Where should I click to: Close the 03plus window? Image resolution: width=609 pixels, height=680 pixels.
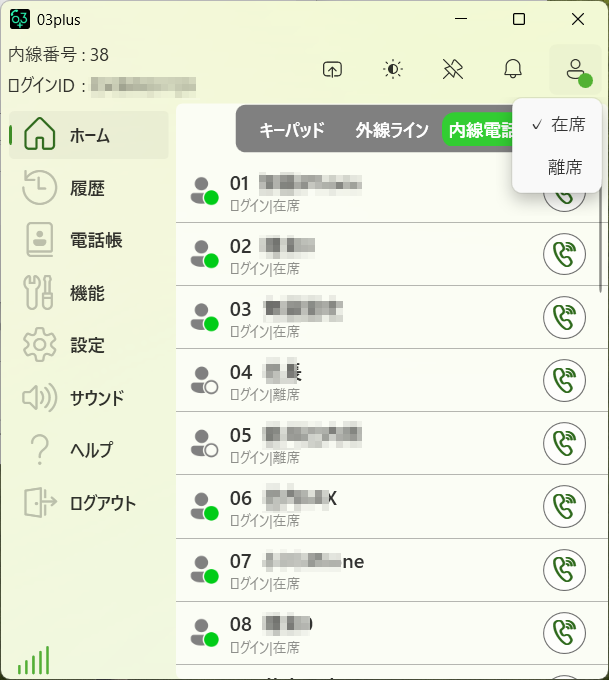tap(578, 19)
